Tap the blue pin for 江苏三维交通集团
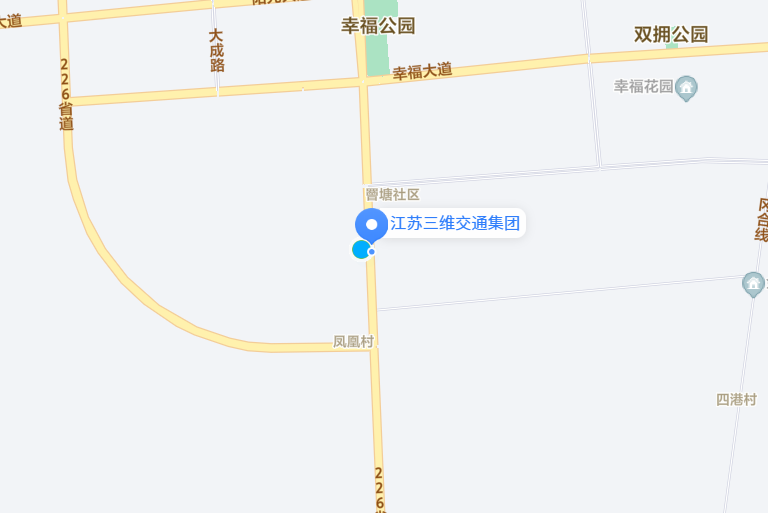Viewport: 768px width, 513px height. pos(371,225)
